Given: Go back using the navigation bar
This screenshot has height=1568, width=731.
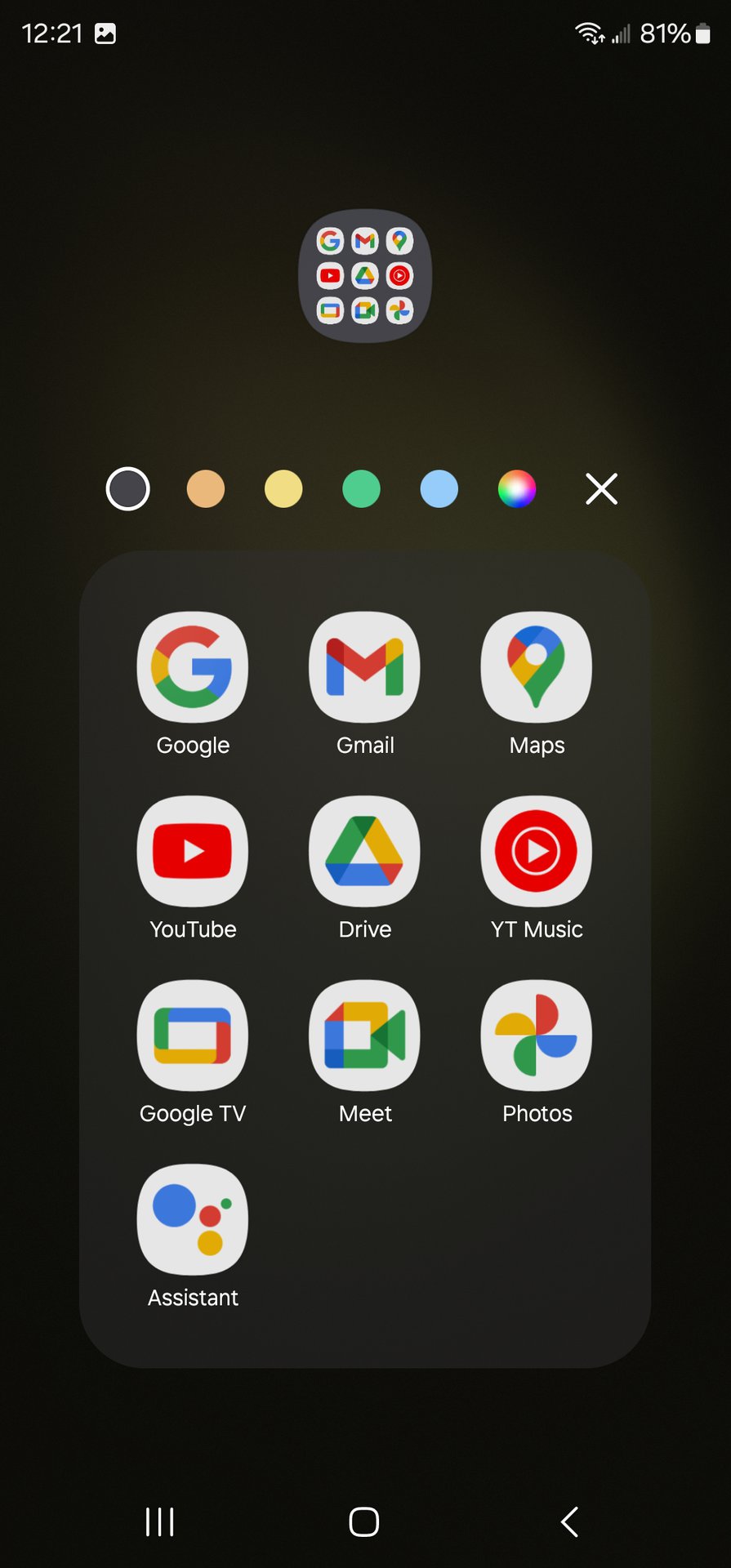Looking at the screenshot, I should (570, 1521).
